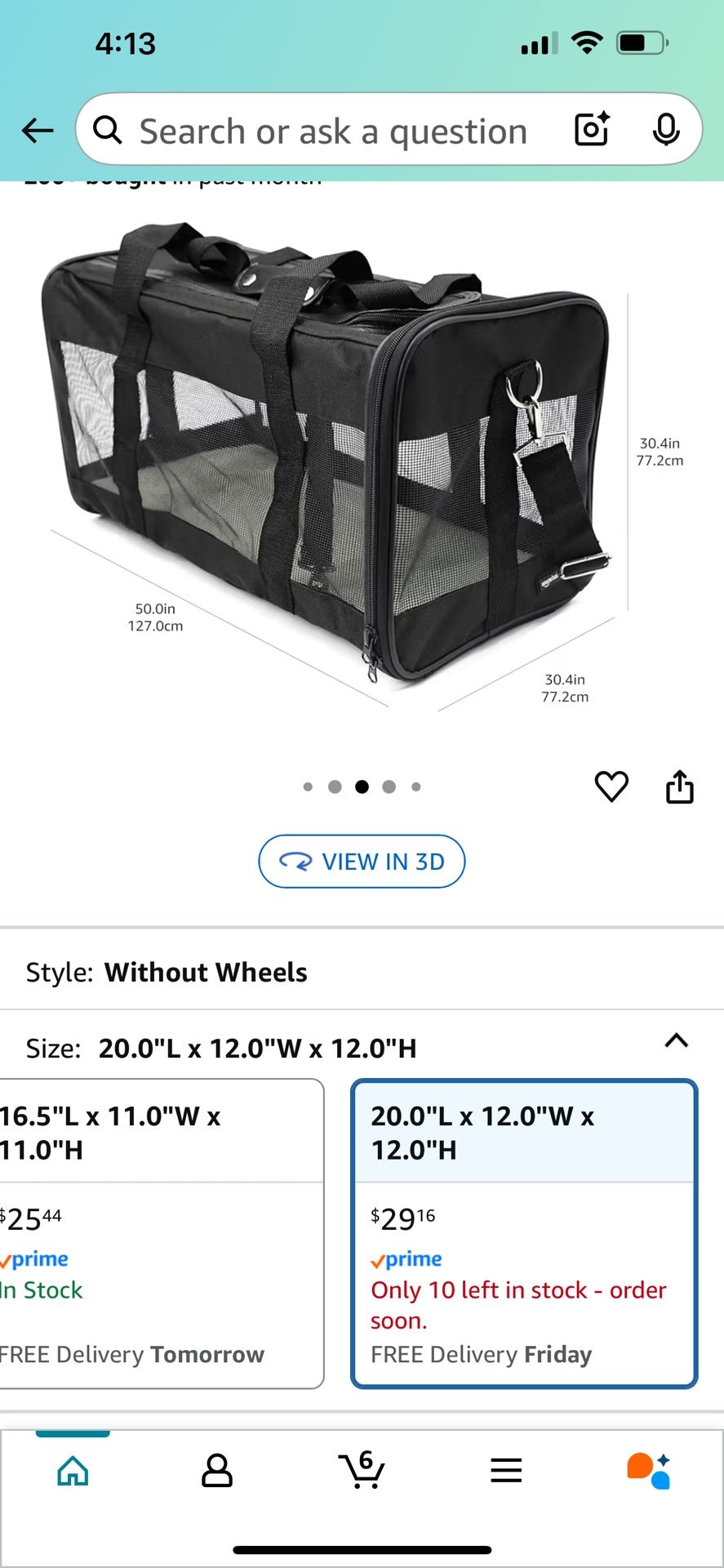Screen dimensions: 724x1568
Task: Open your account profile icon
Action: [216, 1470]
